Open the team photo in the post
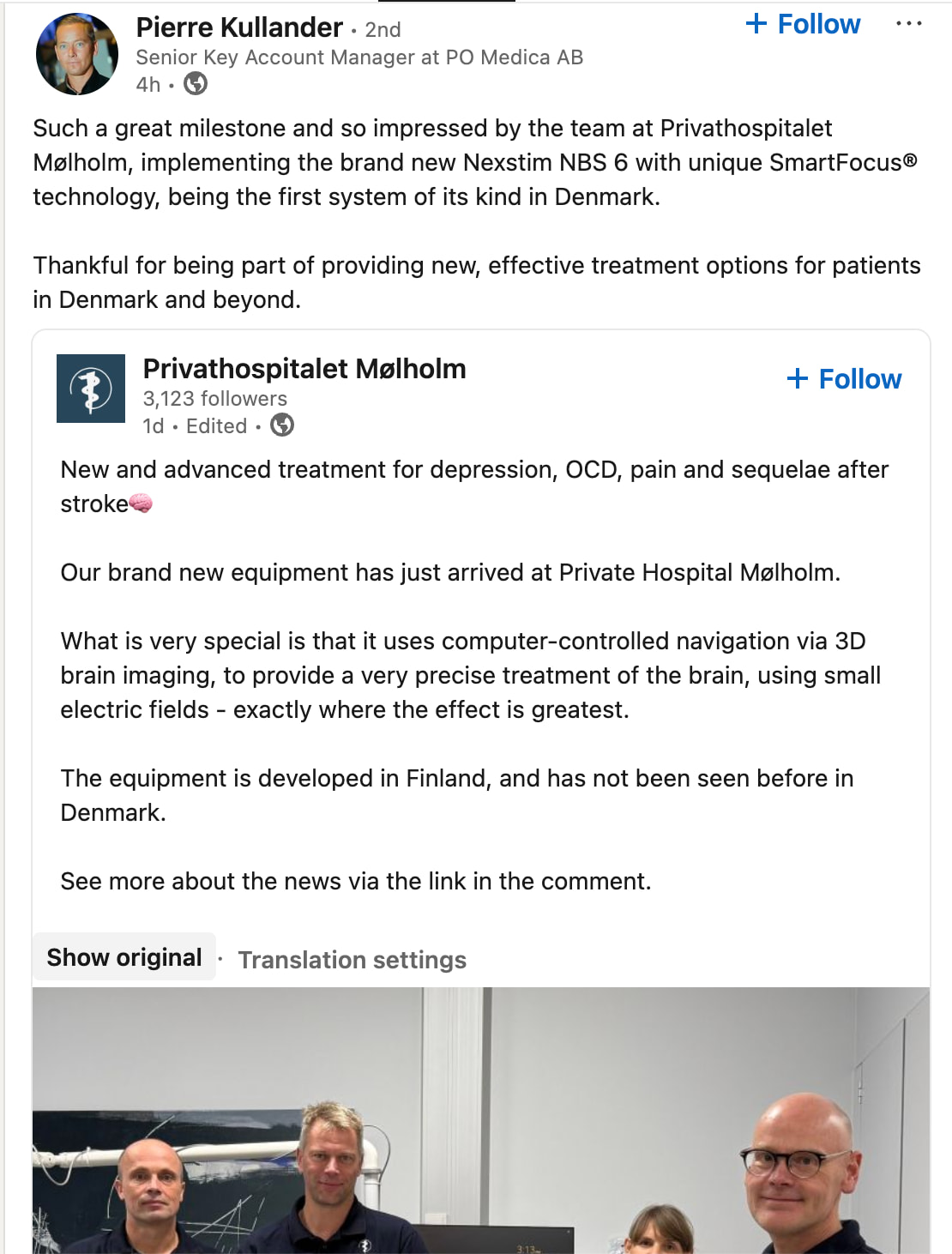Image resolution: width=952 pixels, height=1254 pixels. tap(480, 1124)
